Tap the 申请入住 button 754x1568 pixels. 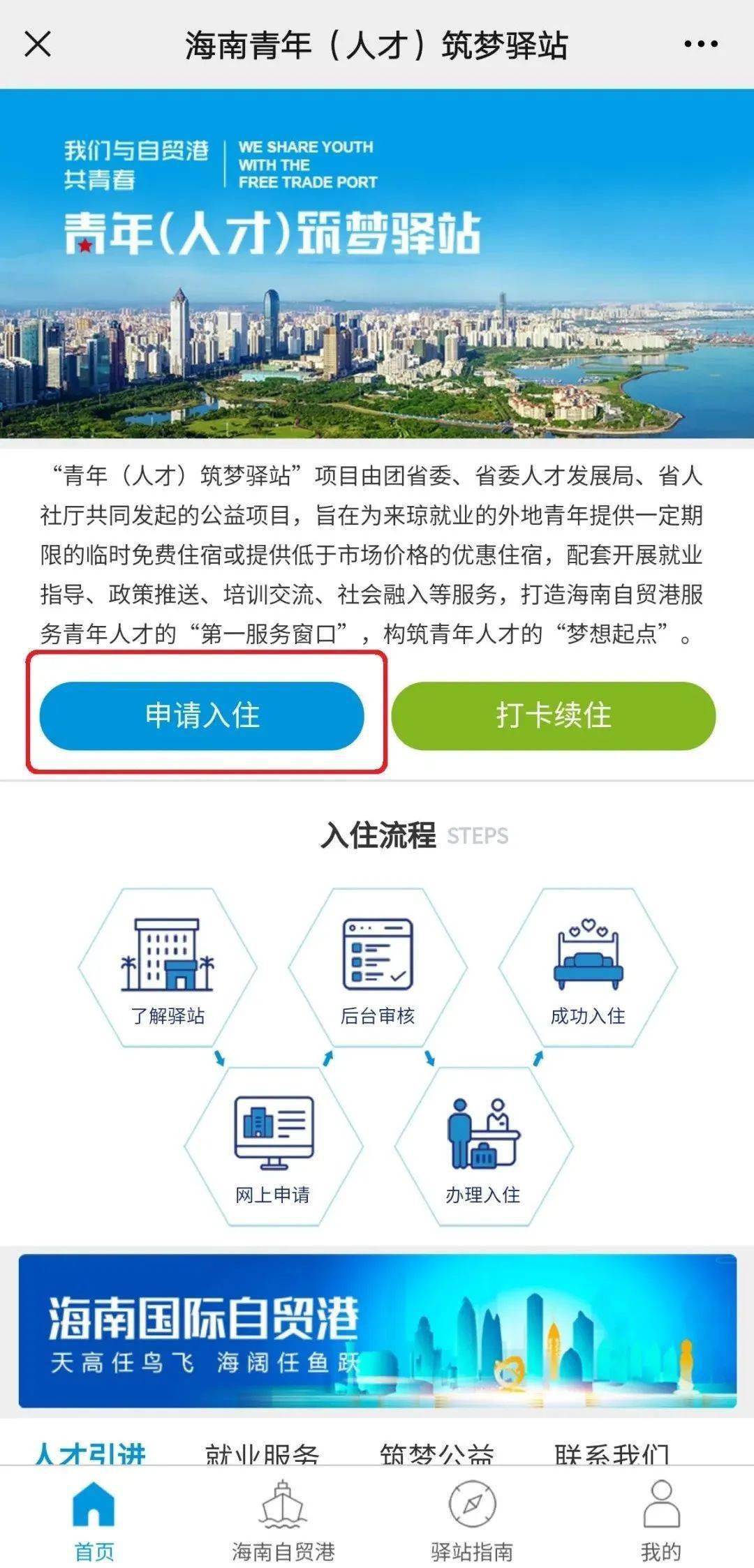pos(202,715)
